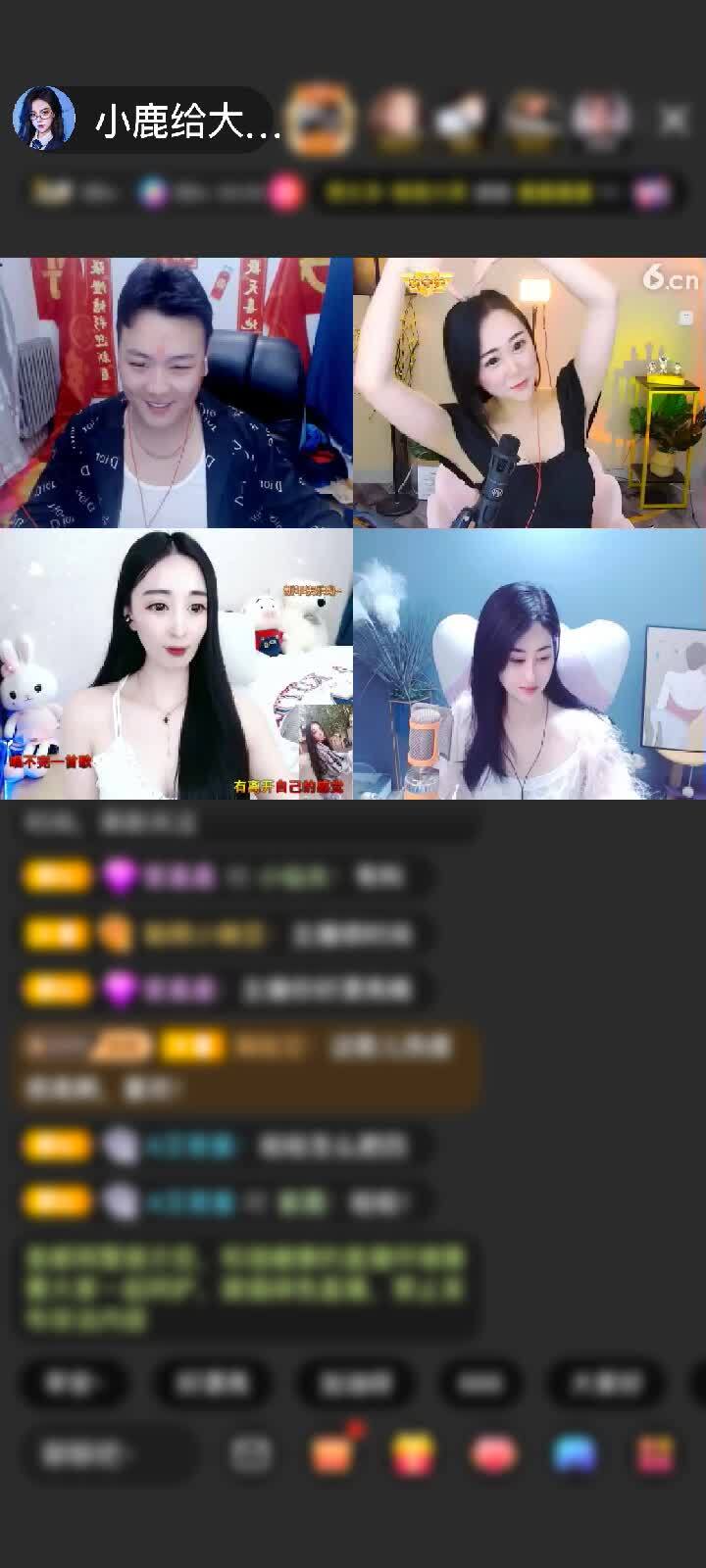Select the streamer beside the plush bunny

click(176, 663)
